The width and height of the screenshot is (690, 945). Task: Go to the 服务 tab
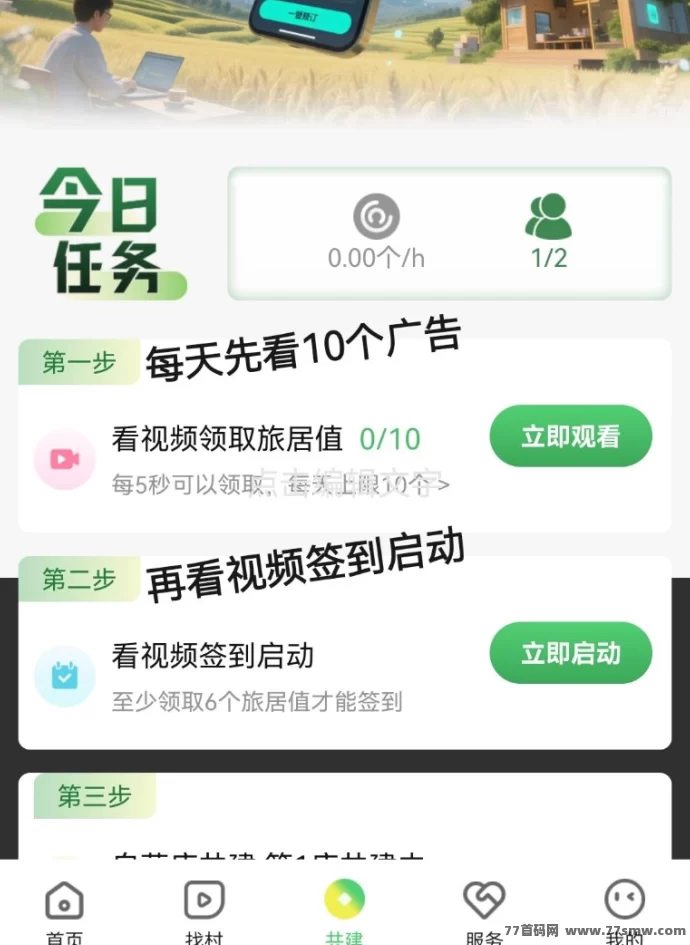point(484,908)
